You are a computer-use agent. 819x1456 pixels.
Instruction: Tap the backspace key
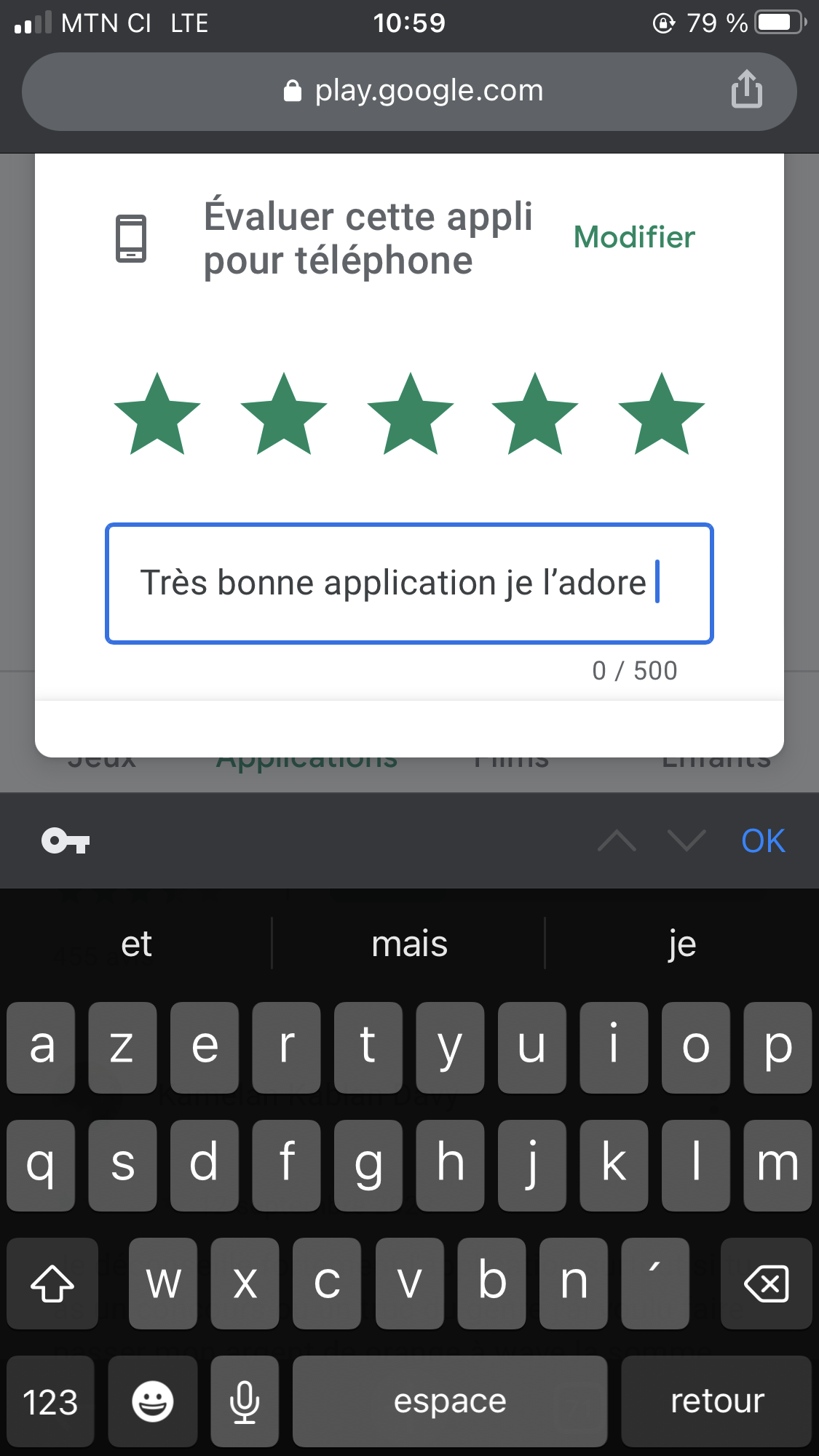pyautogui.click(x=766, y=1284)
